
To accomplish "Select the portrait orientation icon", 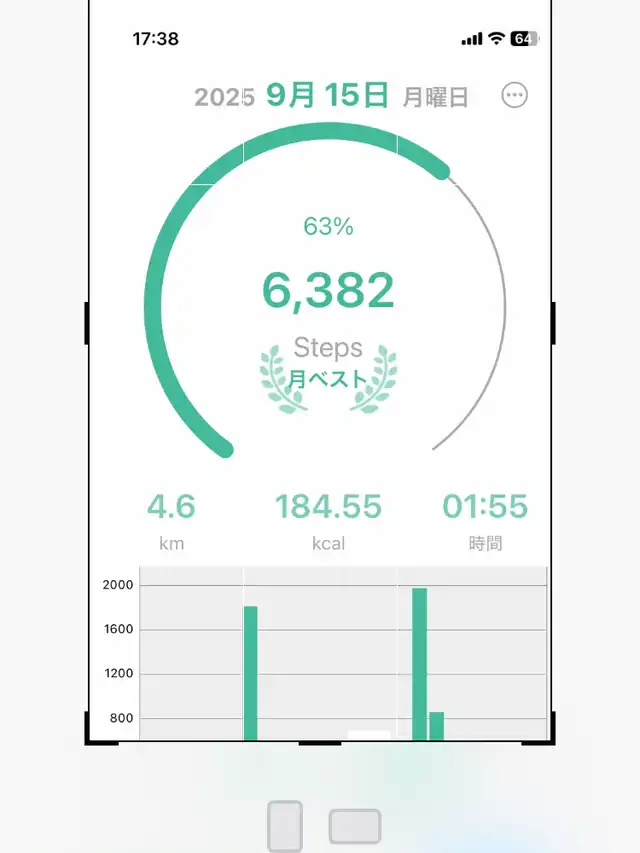I will pos(285,825).
